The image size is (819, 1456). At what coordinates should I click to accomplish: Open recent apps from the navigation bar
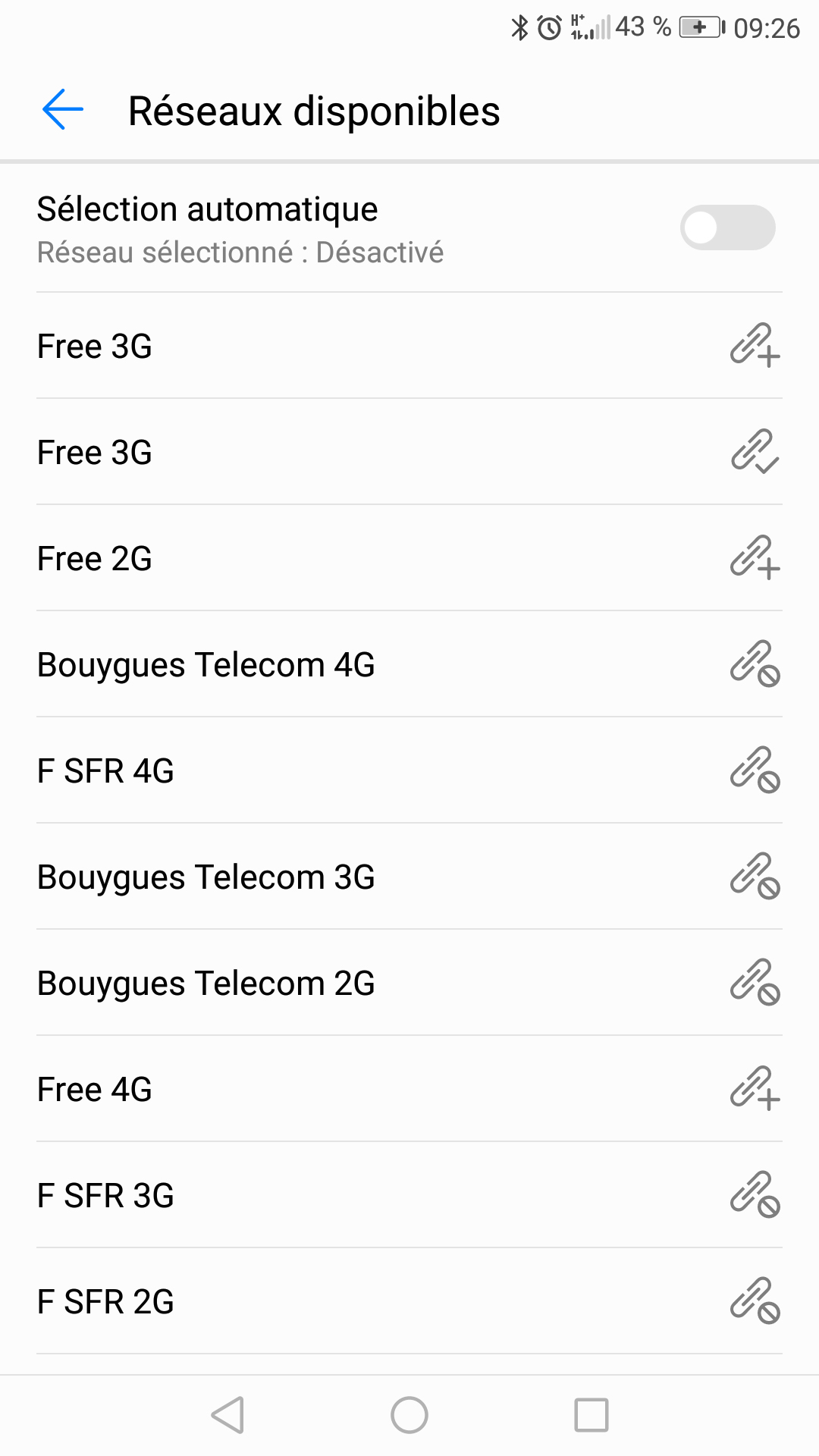tap(591, 1415)
